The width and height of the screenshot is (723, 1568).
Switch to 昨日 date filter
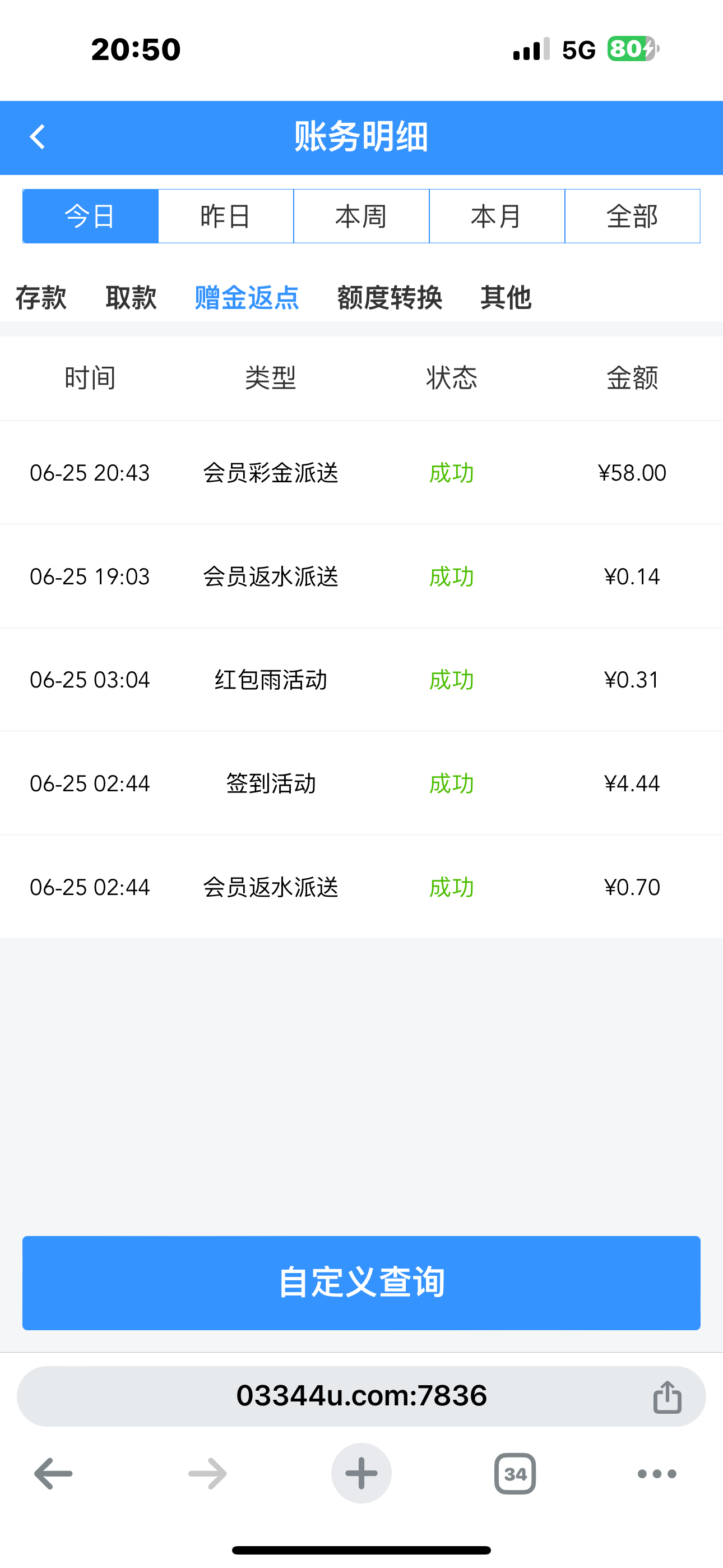click(x=226, y=216)
